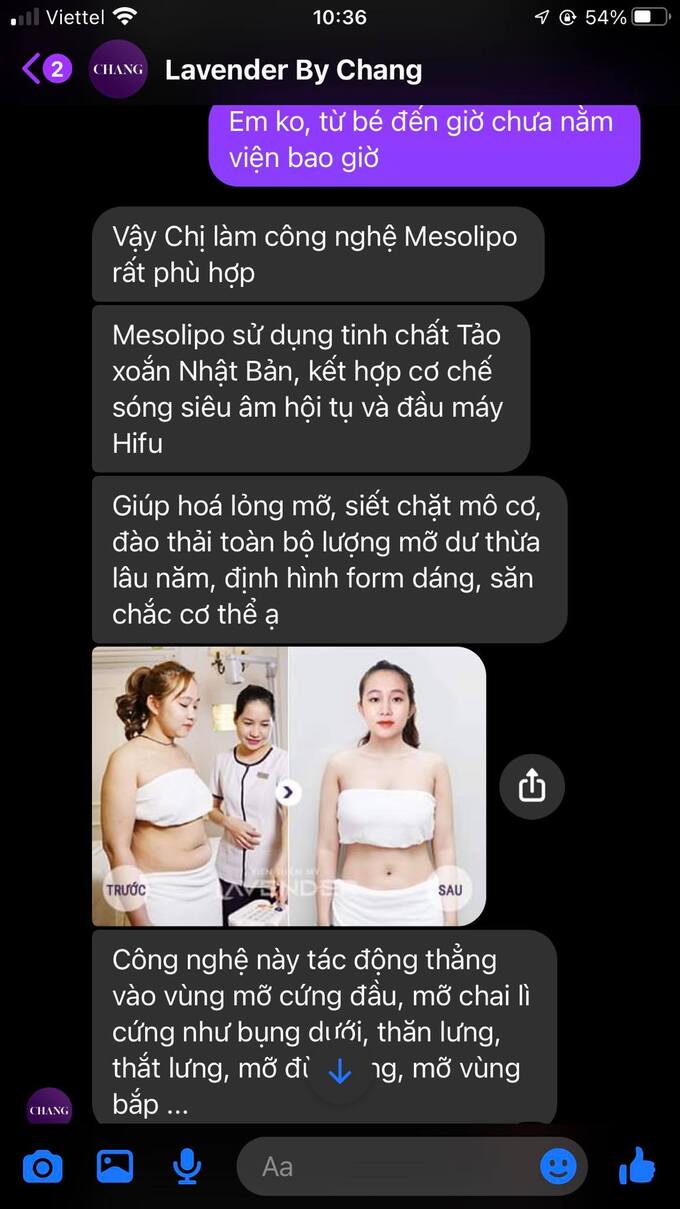Jump to the latest messages with the down arrow
The image size is (680, 1209).
340,1071
